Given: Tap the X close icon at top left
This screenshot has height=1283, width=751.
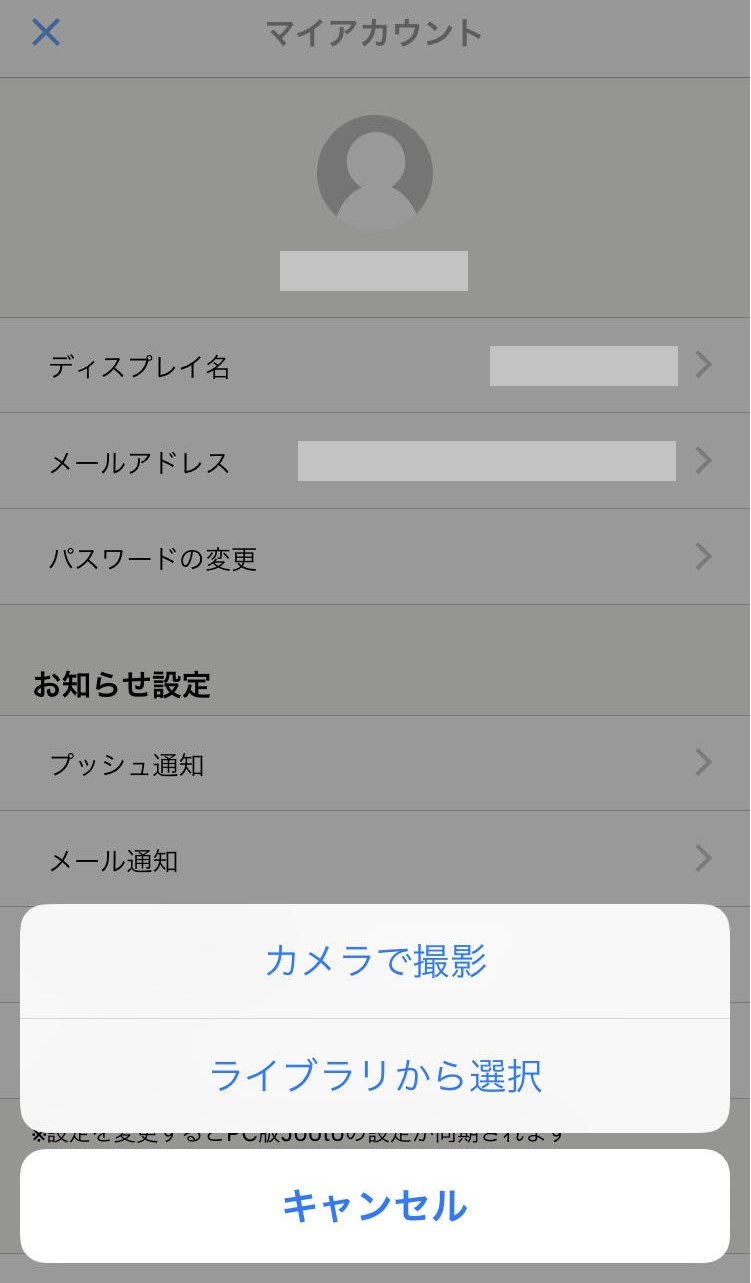Looking at the screenshot, I should pos(46,32).
